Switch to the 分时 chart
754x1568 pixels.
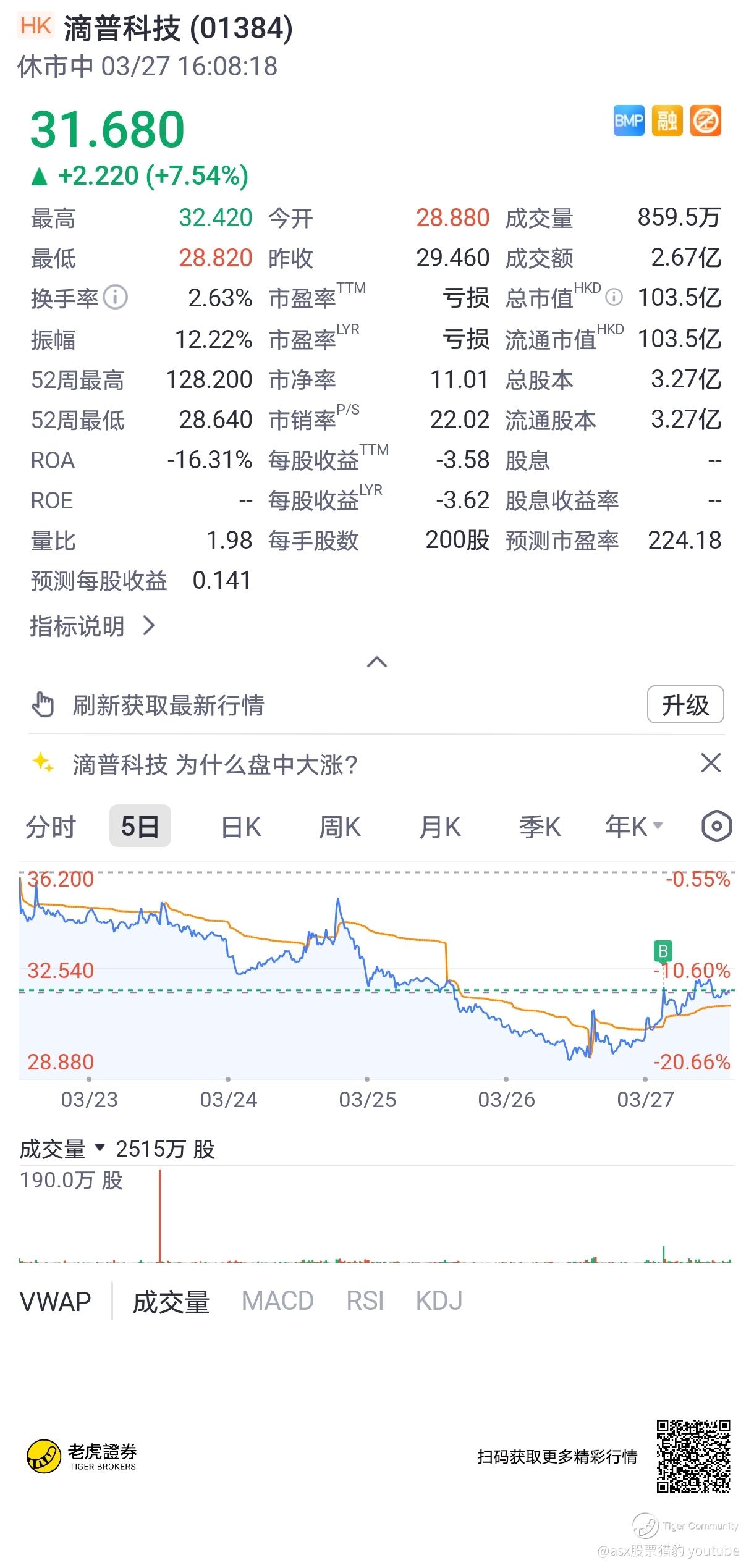point(51,827)
